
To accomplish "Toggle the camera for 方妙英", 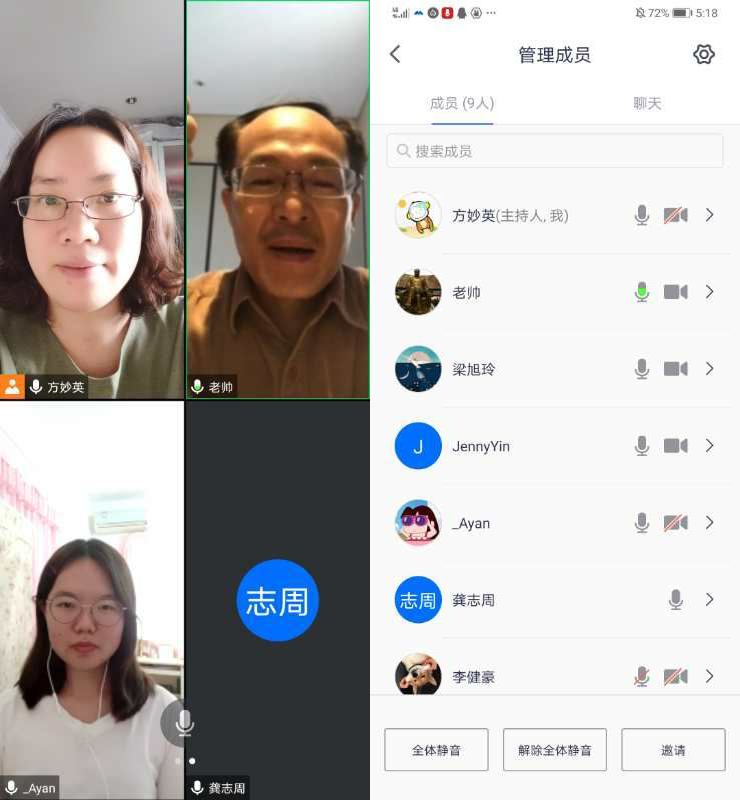I will coord(676,215).
